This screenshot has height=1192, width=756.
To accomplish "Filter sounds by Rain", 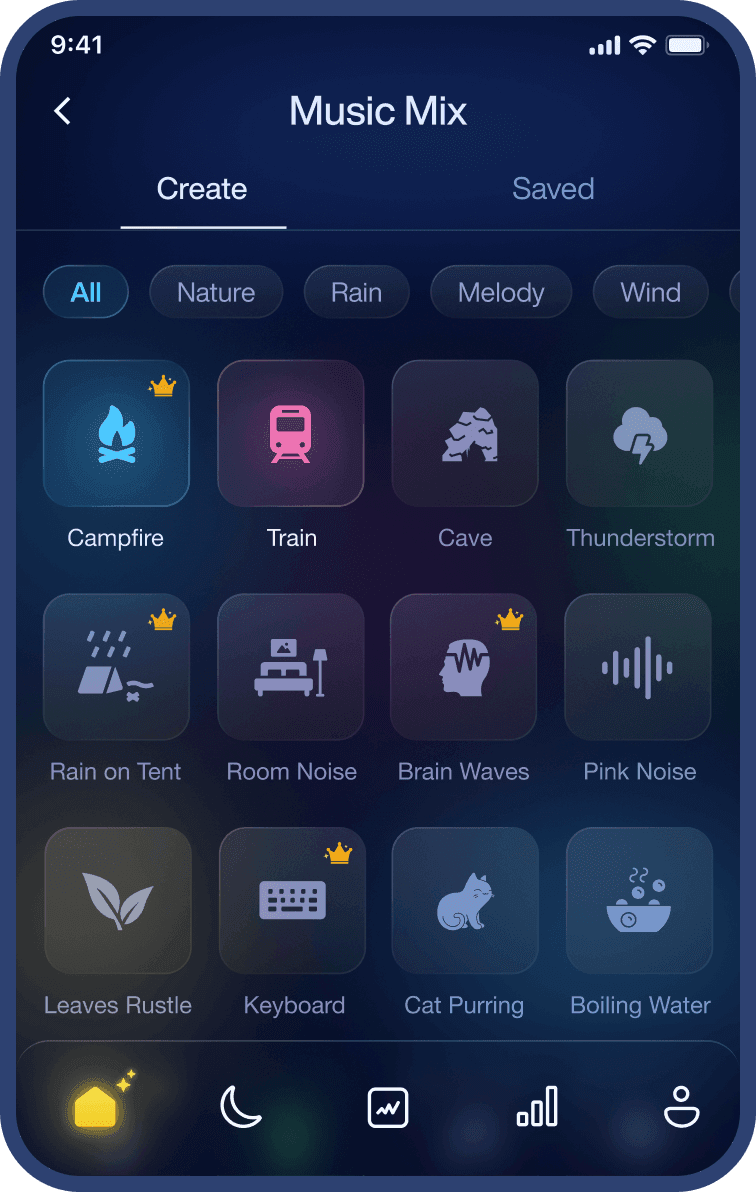I will [x=357, y=293].
